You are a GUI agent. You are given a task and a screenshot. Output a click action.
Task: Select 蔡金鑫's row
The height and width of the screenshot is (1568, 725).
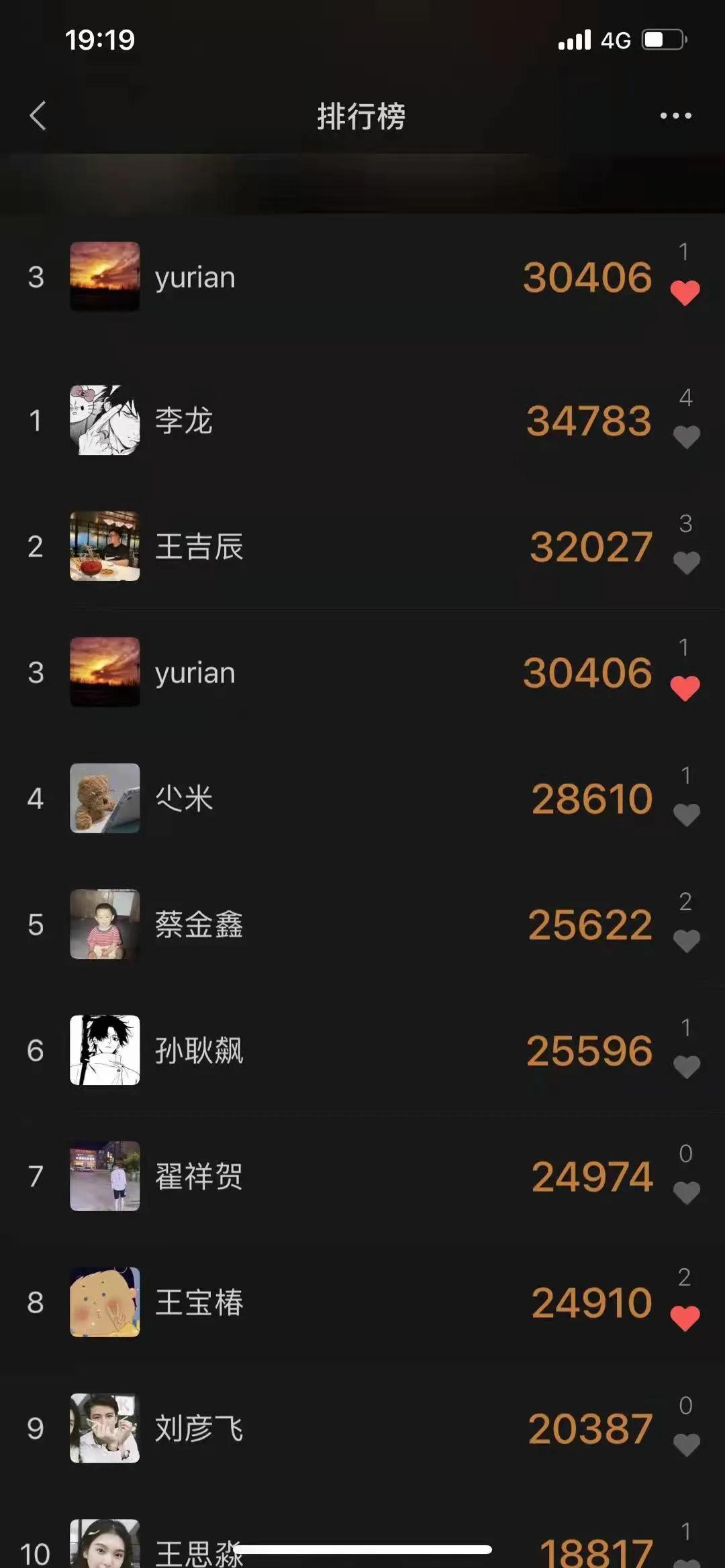(x=336, y=925)
